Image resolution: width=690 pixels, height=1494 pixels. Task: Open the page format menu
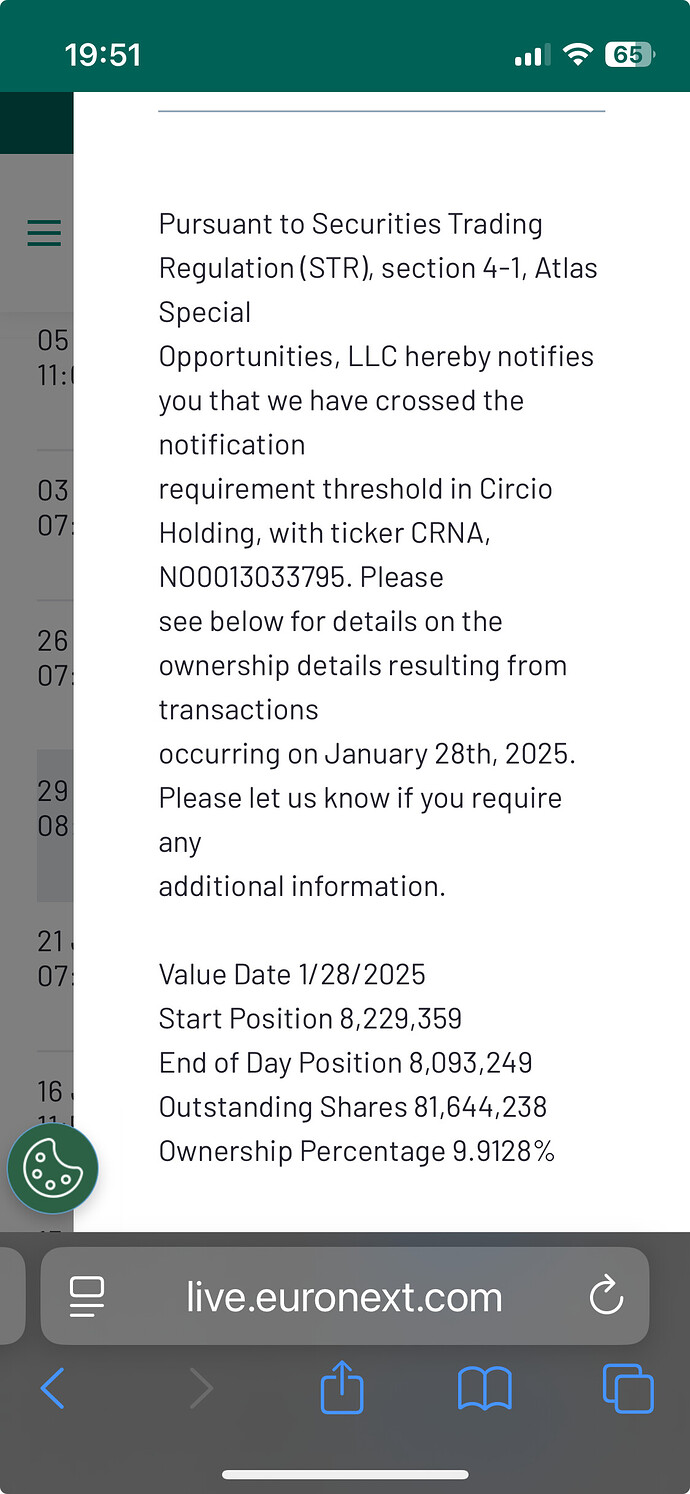tap(88, 1297)
